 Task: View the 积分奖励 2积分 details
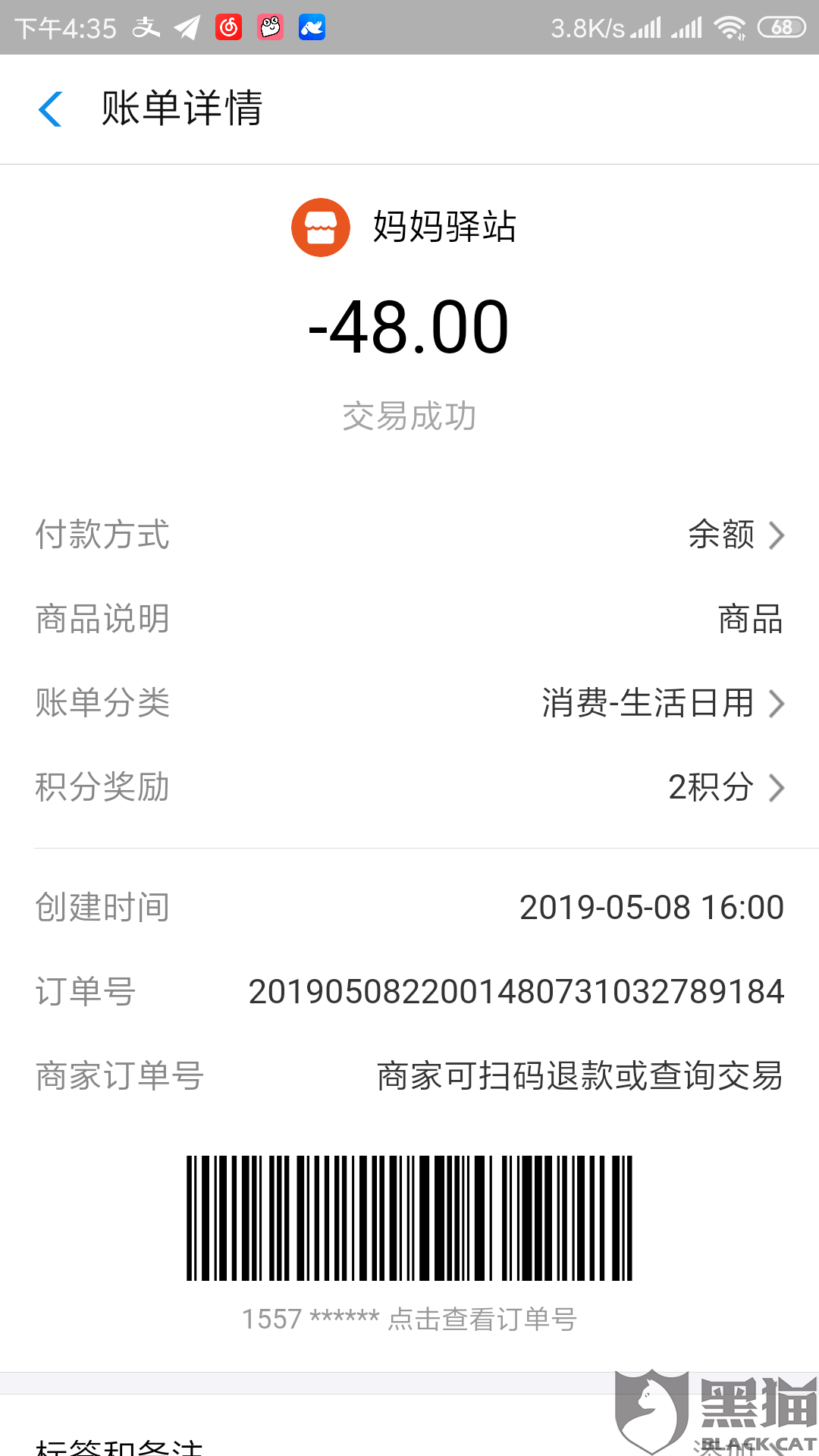(724, 787)
